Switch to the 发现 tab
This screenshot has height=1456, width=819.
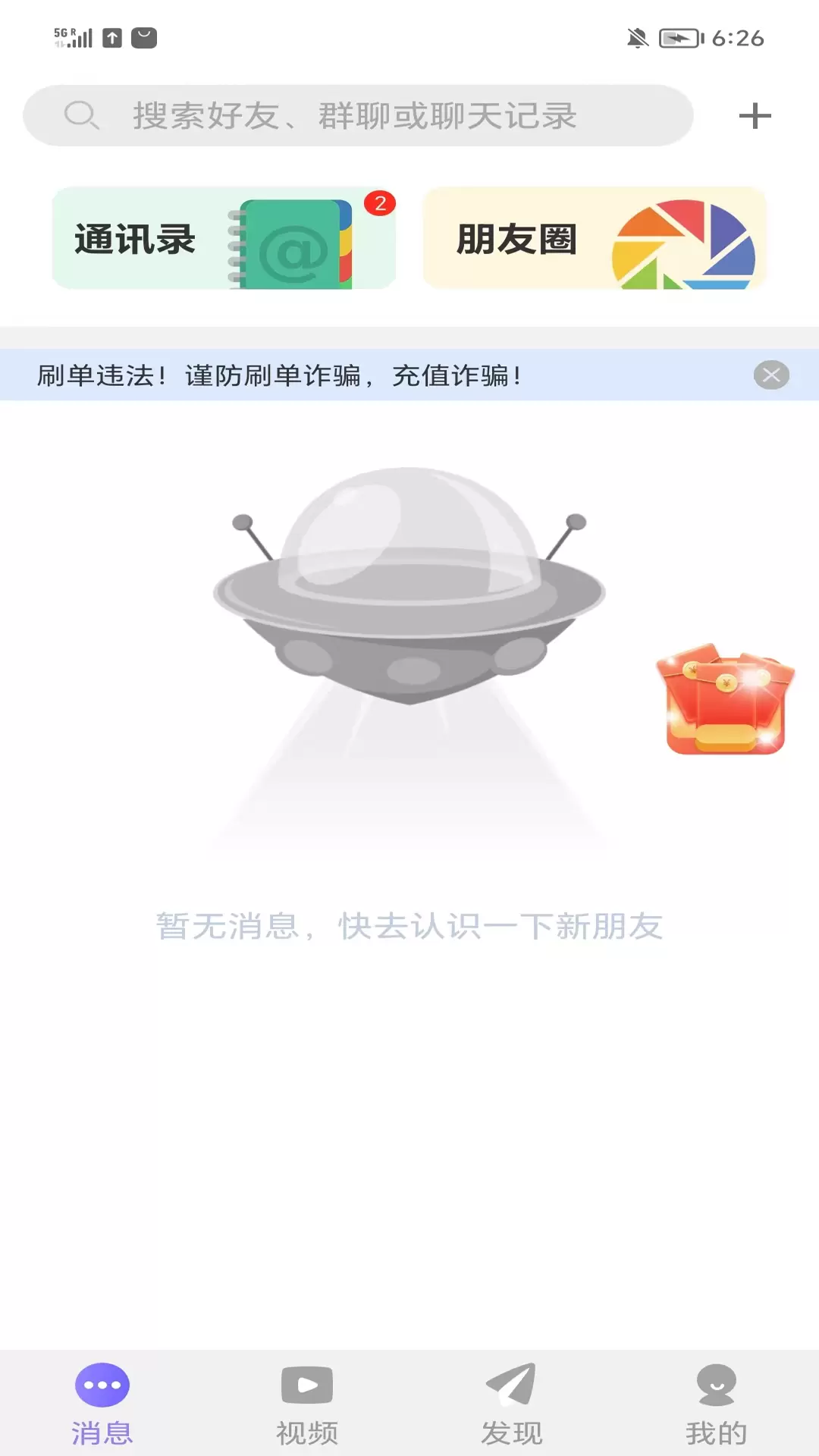point(512,1404)
